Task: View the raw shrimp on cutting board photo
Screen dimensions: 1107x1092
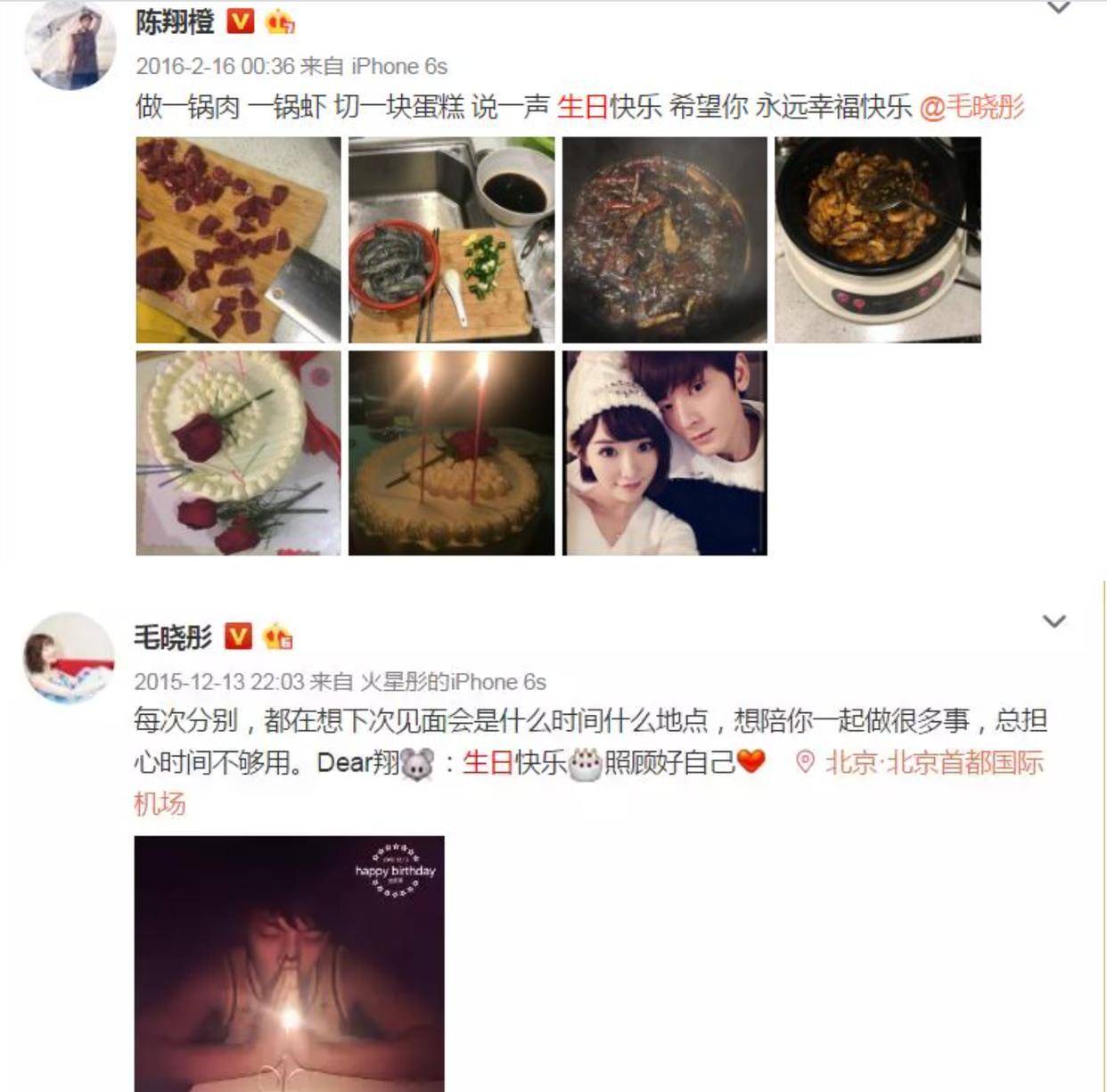Action: coord(451,240)
